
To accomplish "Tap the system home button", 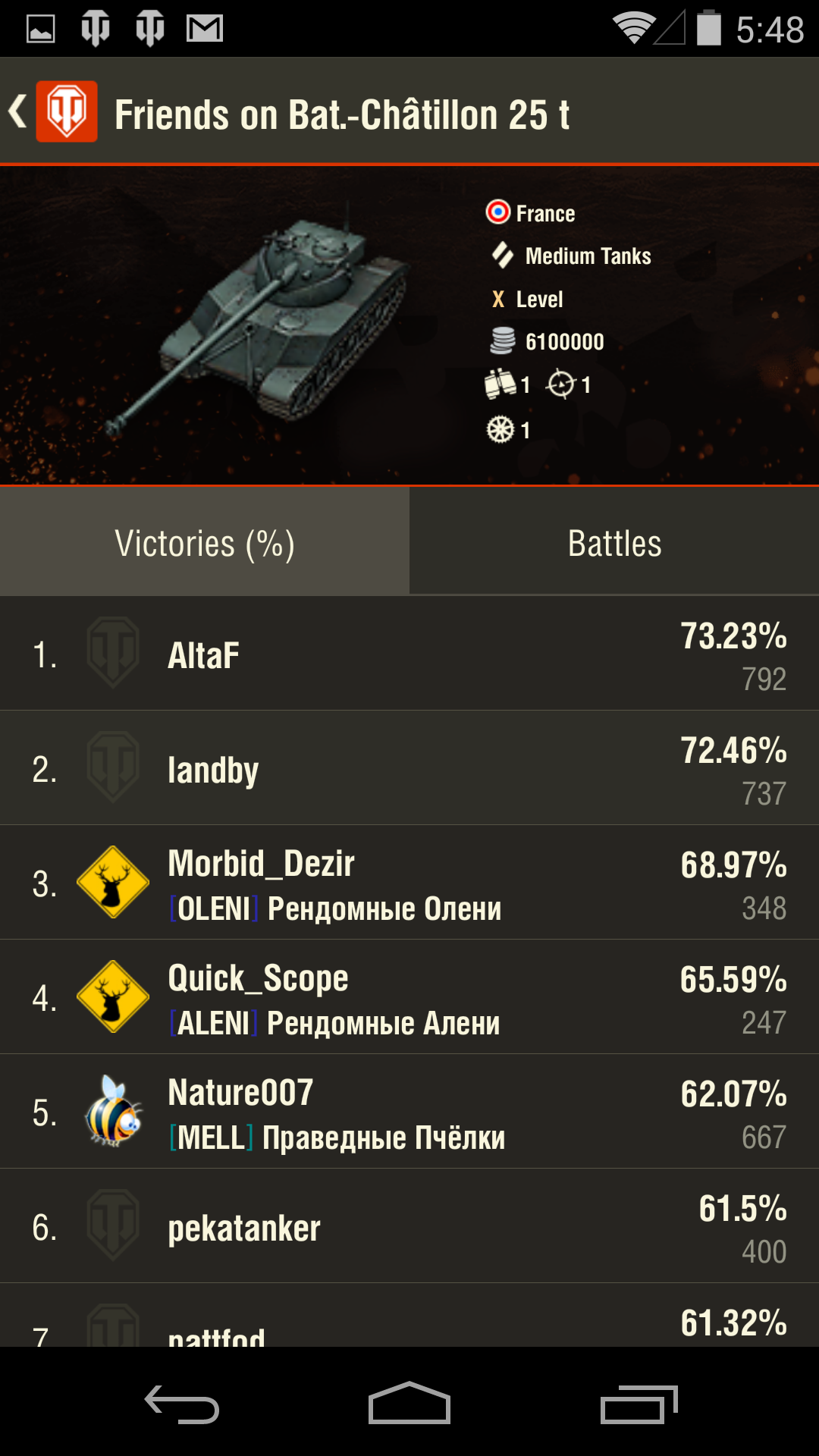I will 409,1404.
